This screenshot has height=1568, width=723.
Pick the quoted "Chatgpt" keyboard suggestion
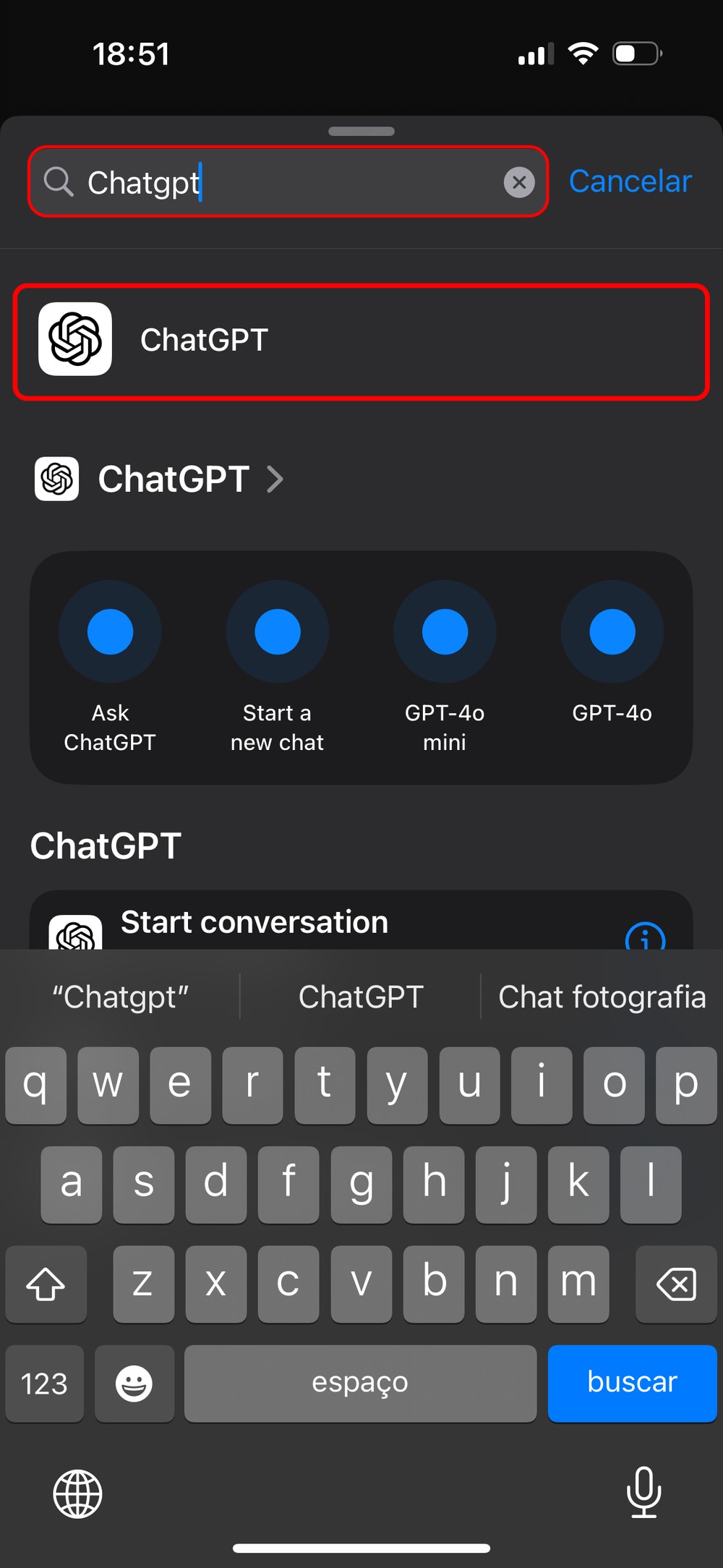click(x=120, y=997)
